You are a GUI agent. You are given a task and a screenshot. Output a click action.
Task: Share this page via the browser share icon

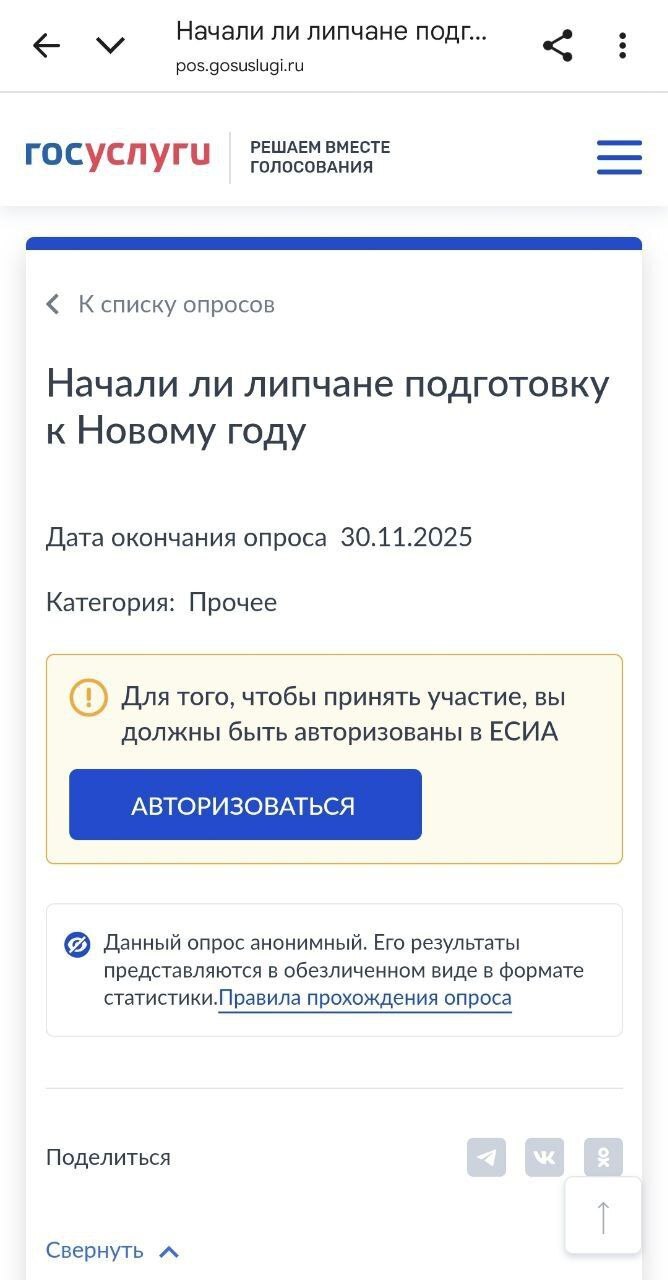557,46
